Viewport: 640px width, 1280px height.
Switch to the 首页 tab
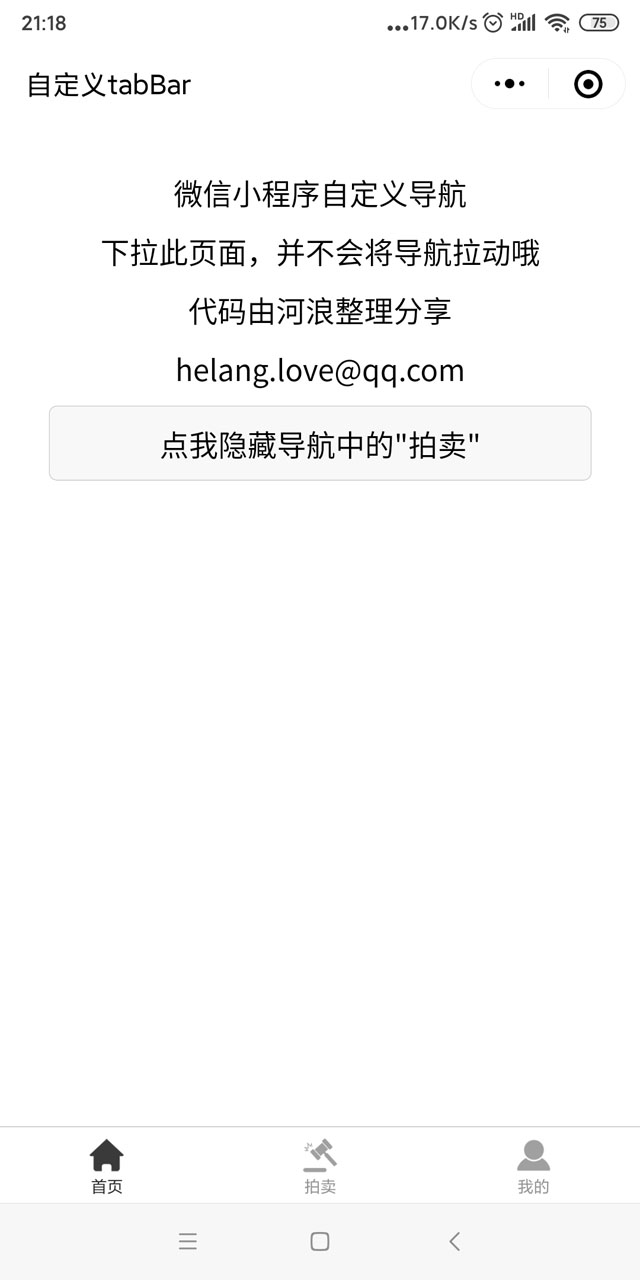click(x=107, y=1166)
